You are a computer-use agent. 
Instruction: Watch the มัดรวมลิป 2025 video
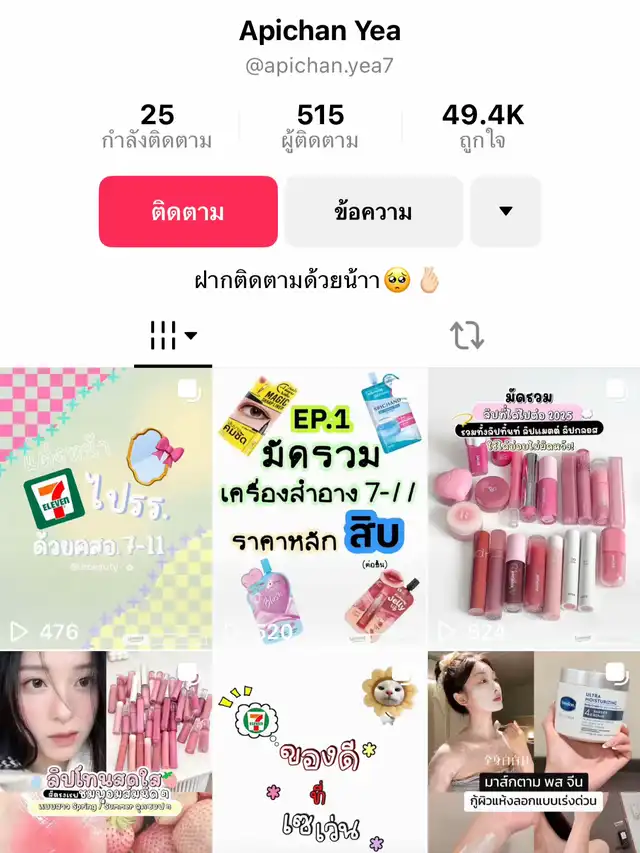tap(534, 509)
